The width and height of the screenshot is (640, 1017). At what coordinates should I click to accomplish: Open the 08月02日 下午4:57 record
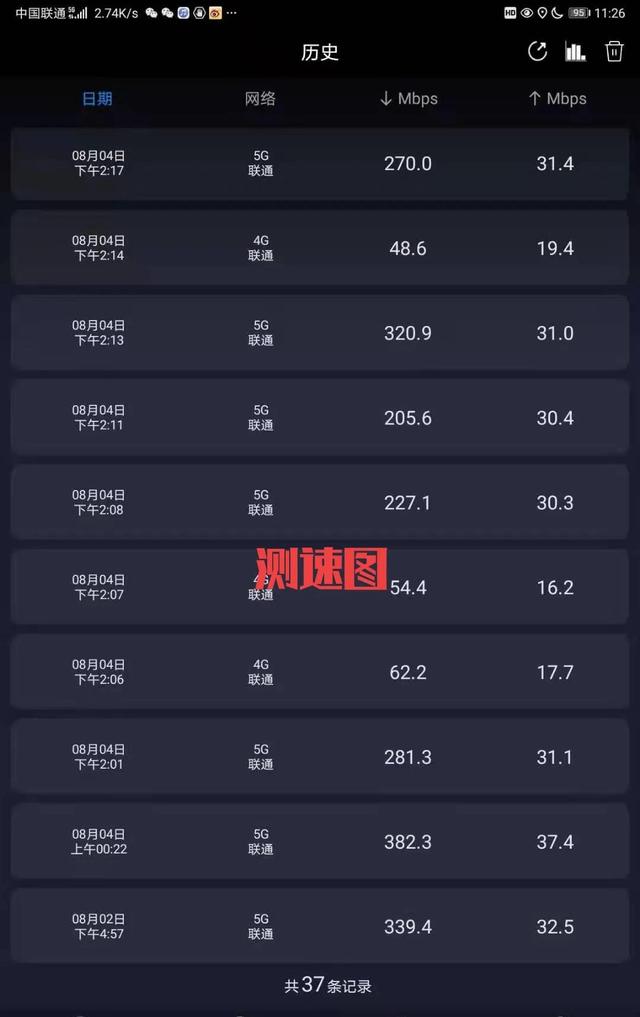320,927
